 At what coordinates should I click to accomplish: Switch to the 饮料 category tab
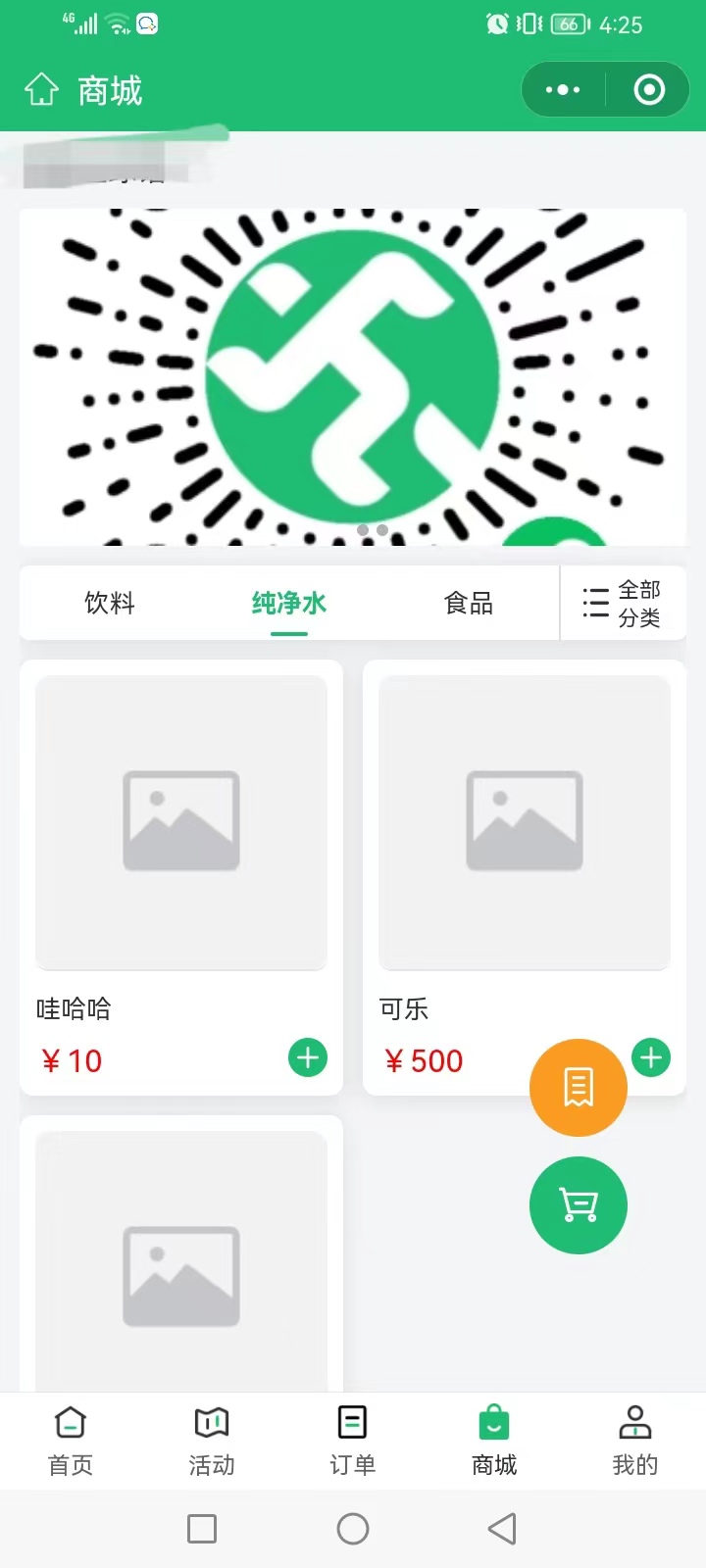[x=109, y=603]
